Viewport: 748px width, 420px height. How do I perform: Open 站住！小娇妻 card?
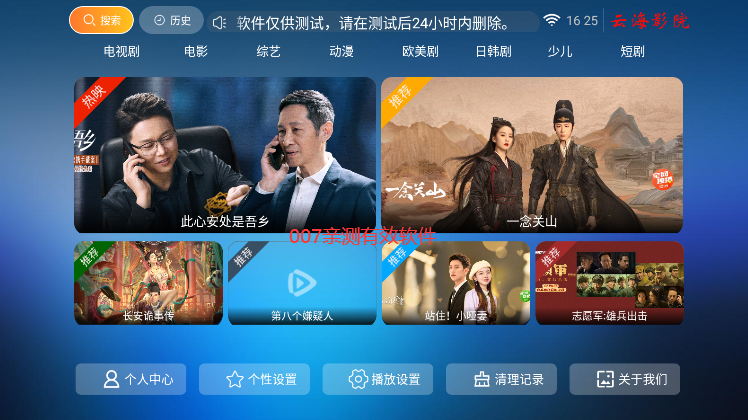(455, 283)
